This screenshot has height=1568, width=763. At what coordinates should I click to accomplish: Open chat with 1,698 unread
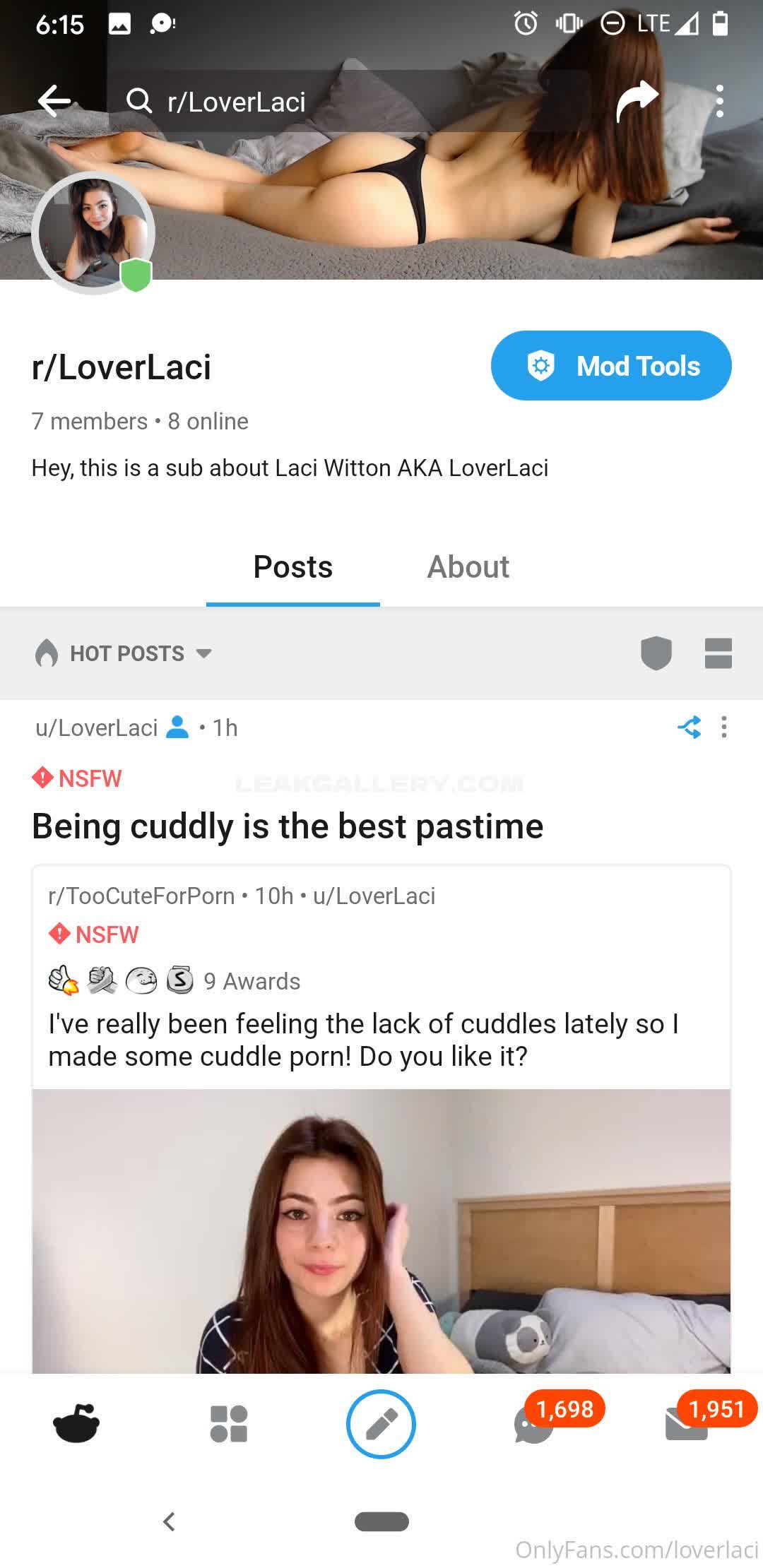coord(535,1425)
